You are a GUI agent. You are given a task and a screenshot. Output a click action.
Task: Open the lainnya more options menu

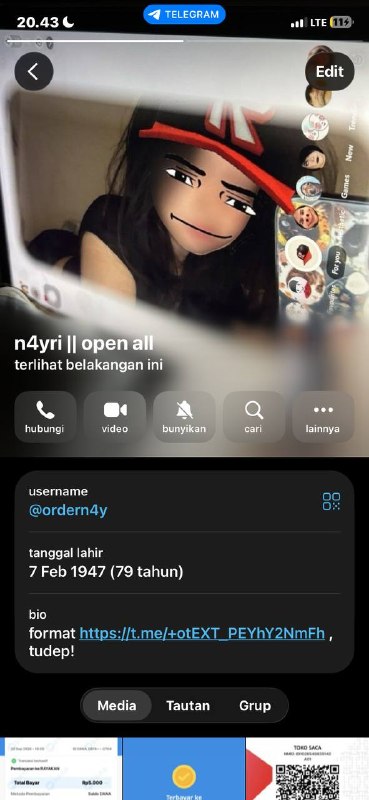(323, 417)
